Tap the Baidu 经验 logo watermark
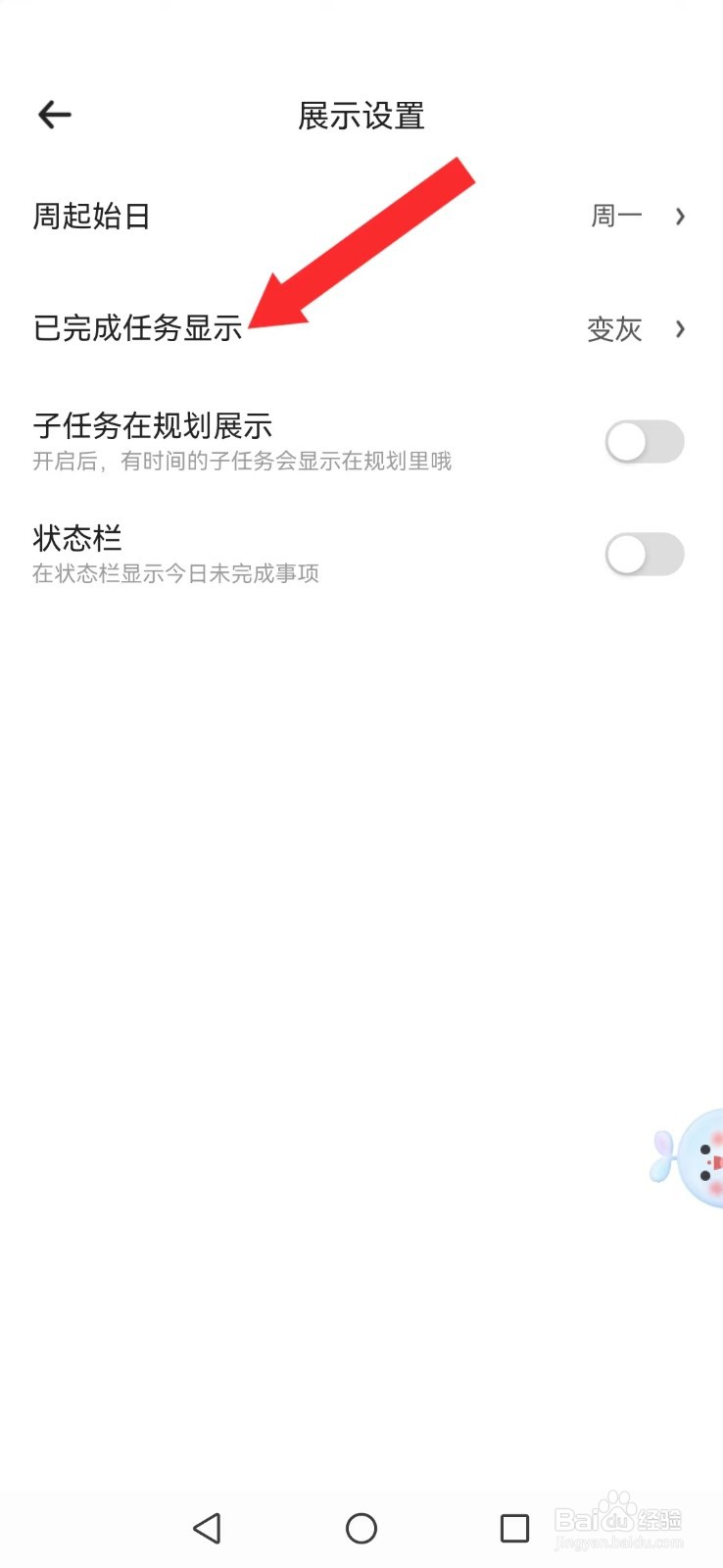Viewport: 723px width, 1568px height. [x=616, y=1518]
